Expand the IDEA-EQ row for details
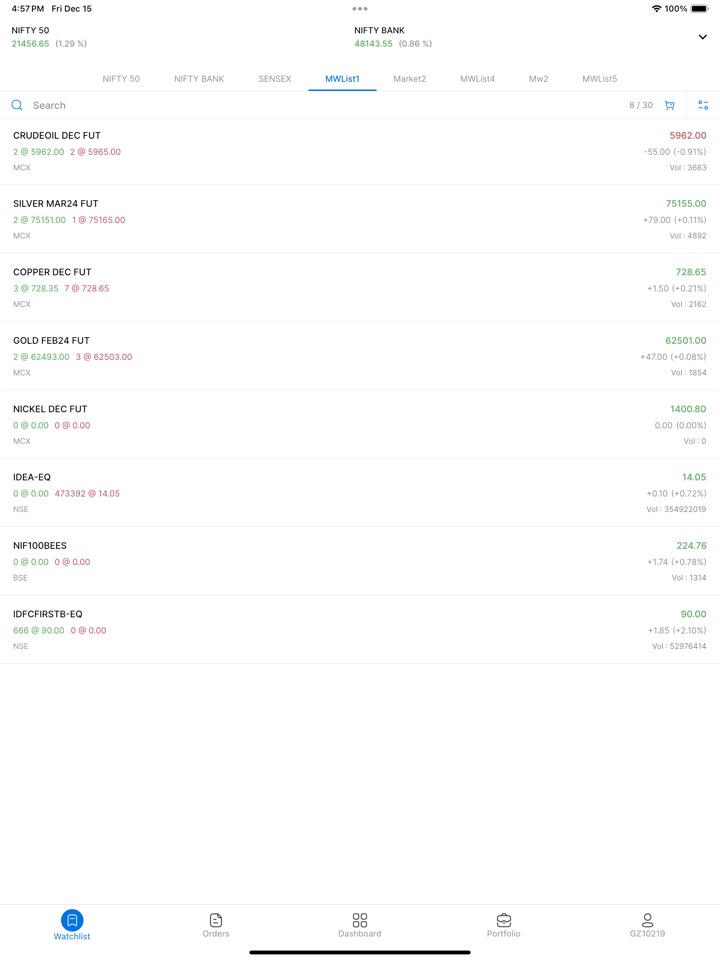 point(360,492)
